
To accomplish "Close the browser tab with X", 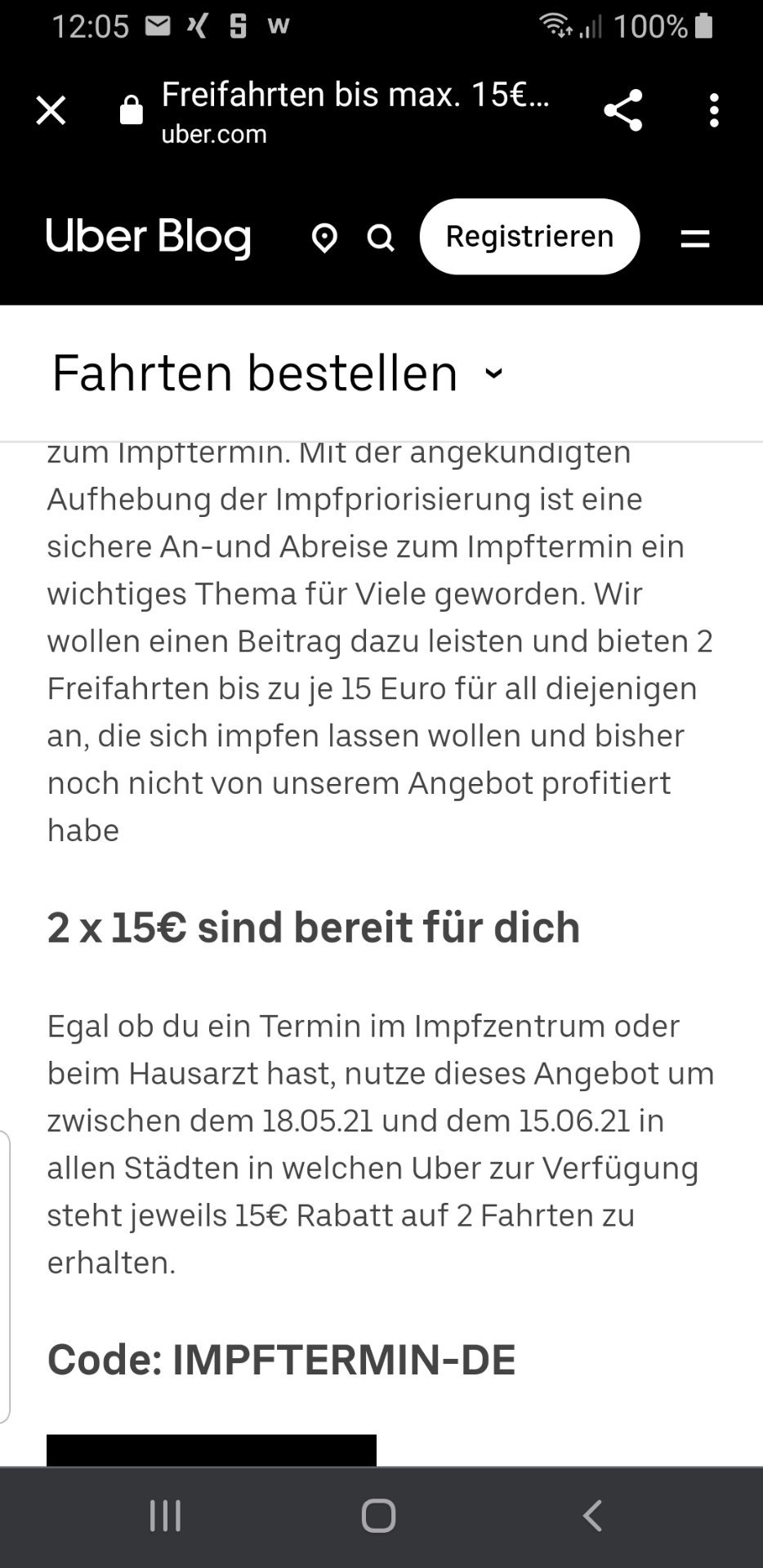I will tap(51, 110).
